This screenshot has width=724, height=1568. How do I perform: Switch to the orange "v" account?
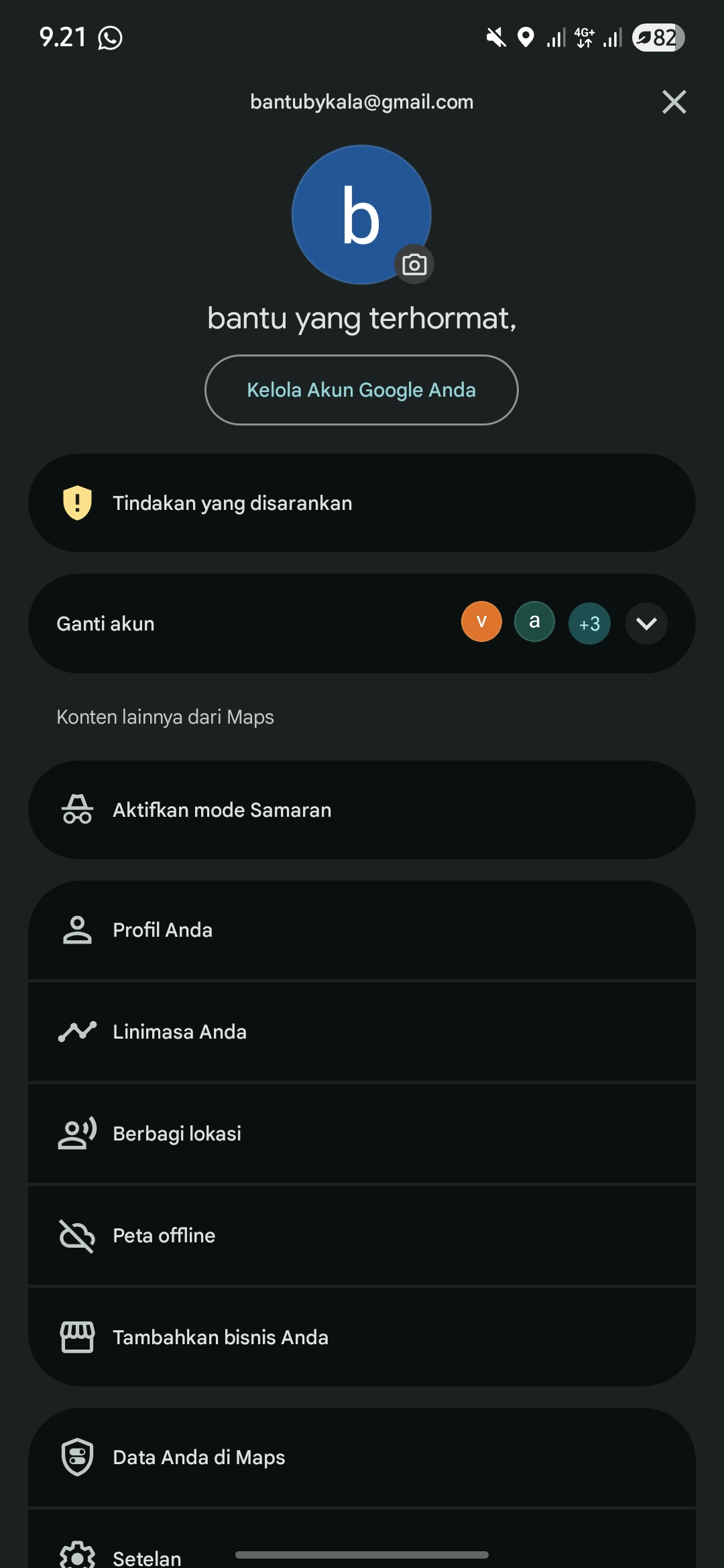(481, 622)
